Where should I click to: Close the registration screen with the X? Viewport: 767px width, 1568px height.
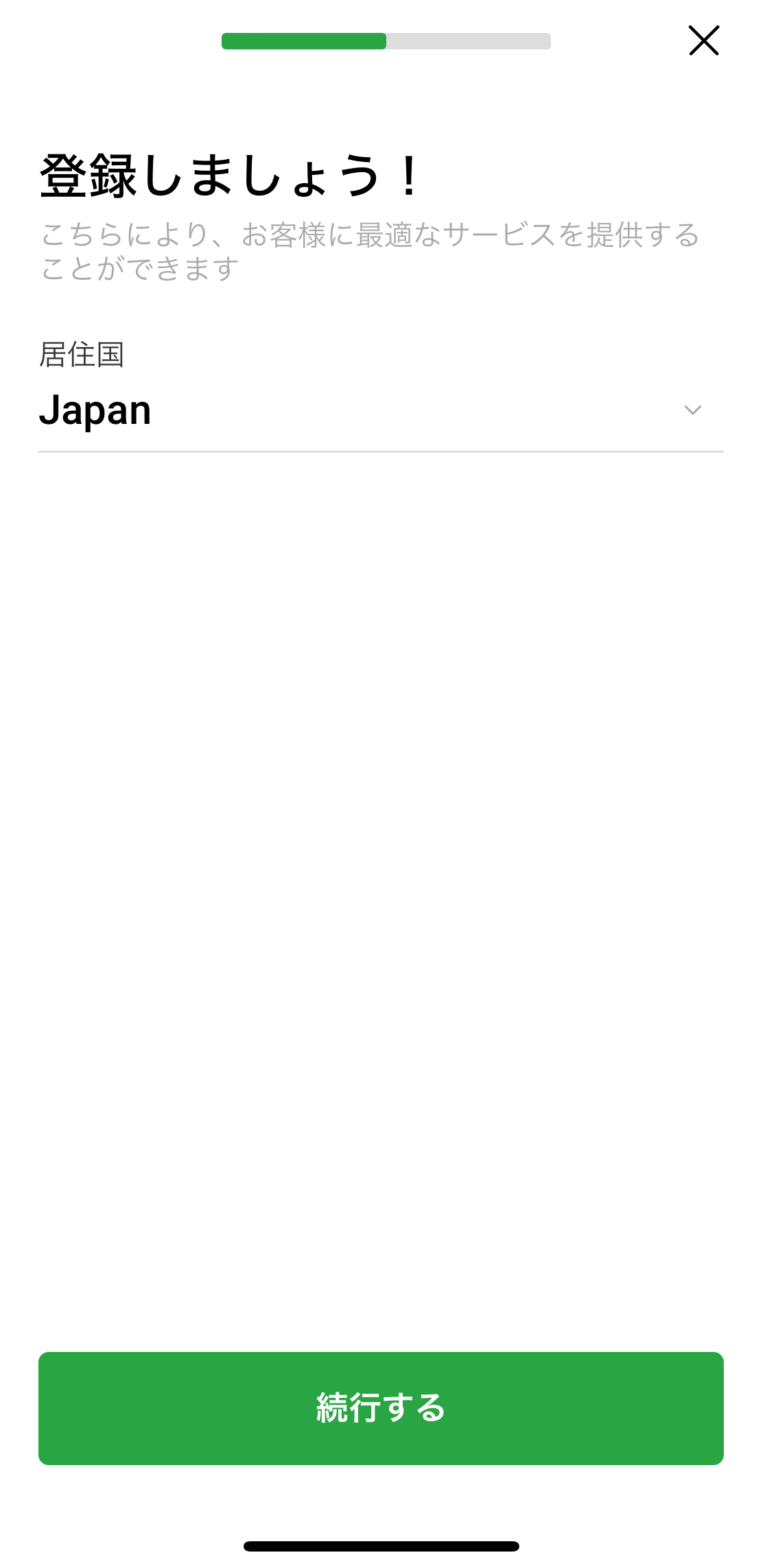[x=703, y=40]
